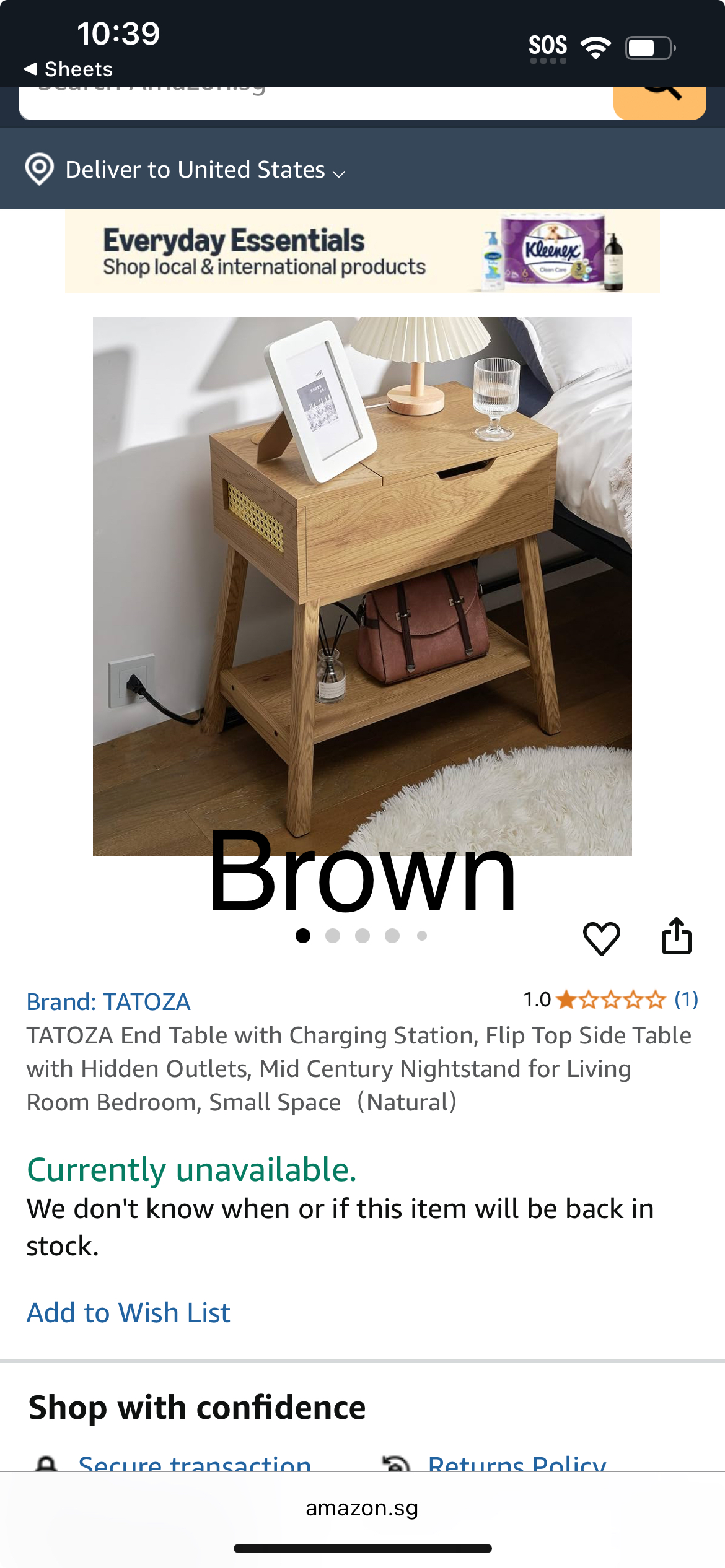Image resolution: width=725 pixels, height=1568 pixels.
Task: View the 1.0 star rating reviews
Action: 610,1000
